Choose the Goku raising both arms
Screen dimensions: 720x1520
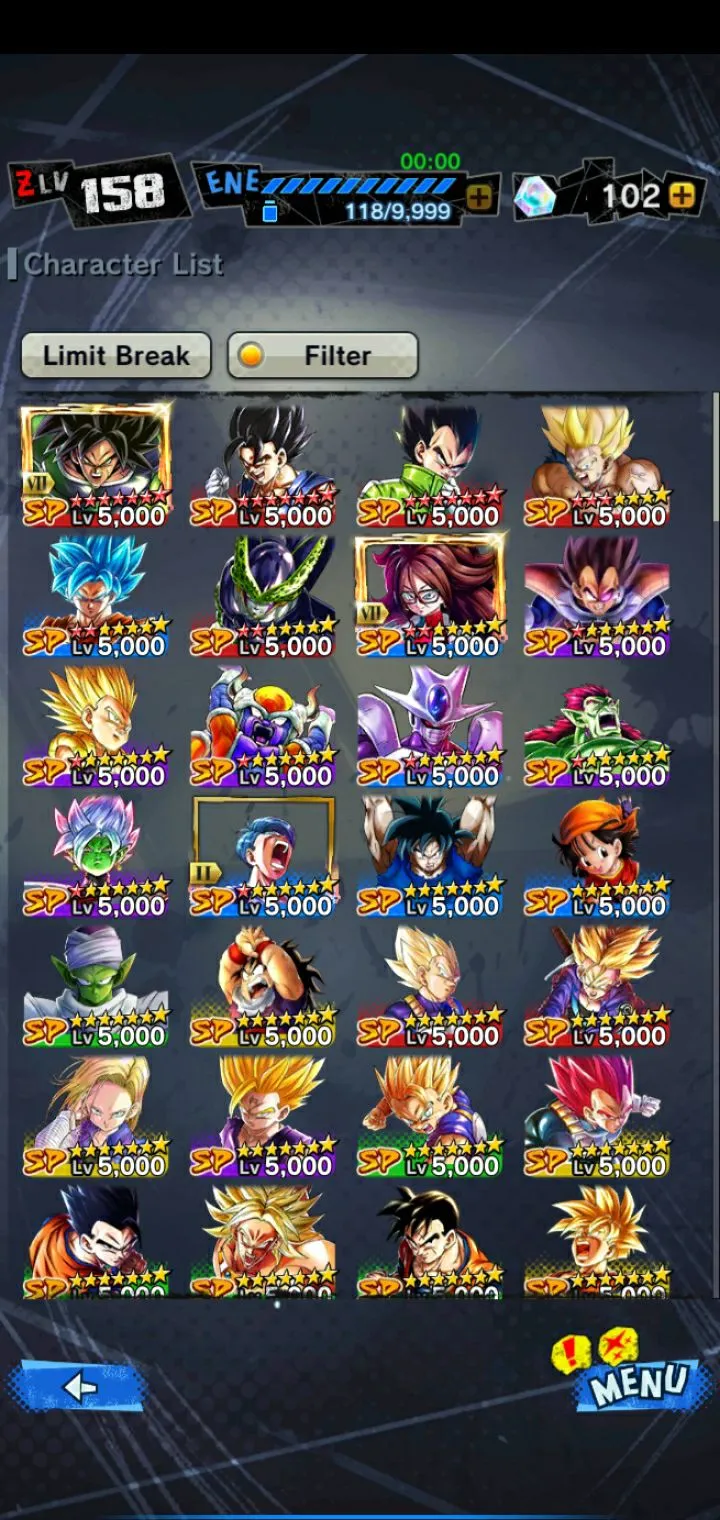[430, 854]
